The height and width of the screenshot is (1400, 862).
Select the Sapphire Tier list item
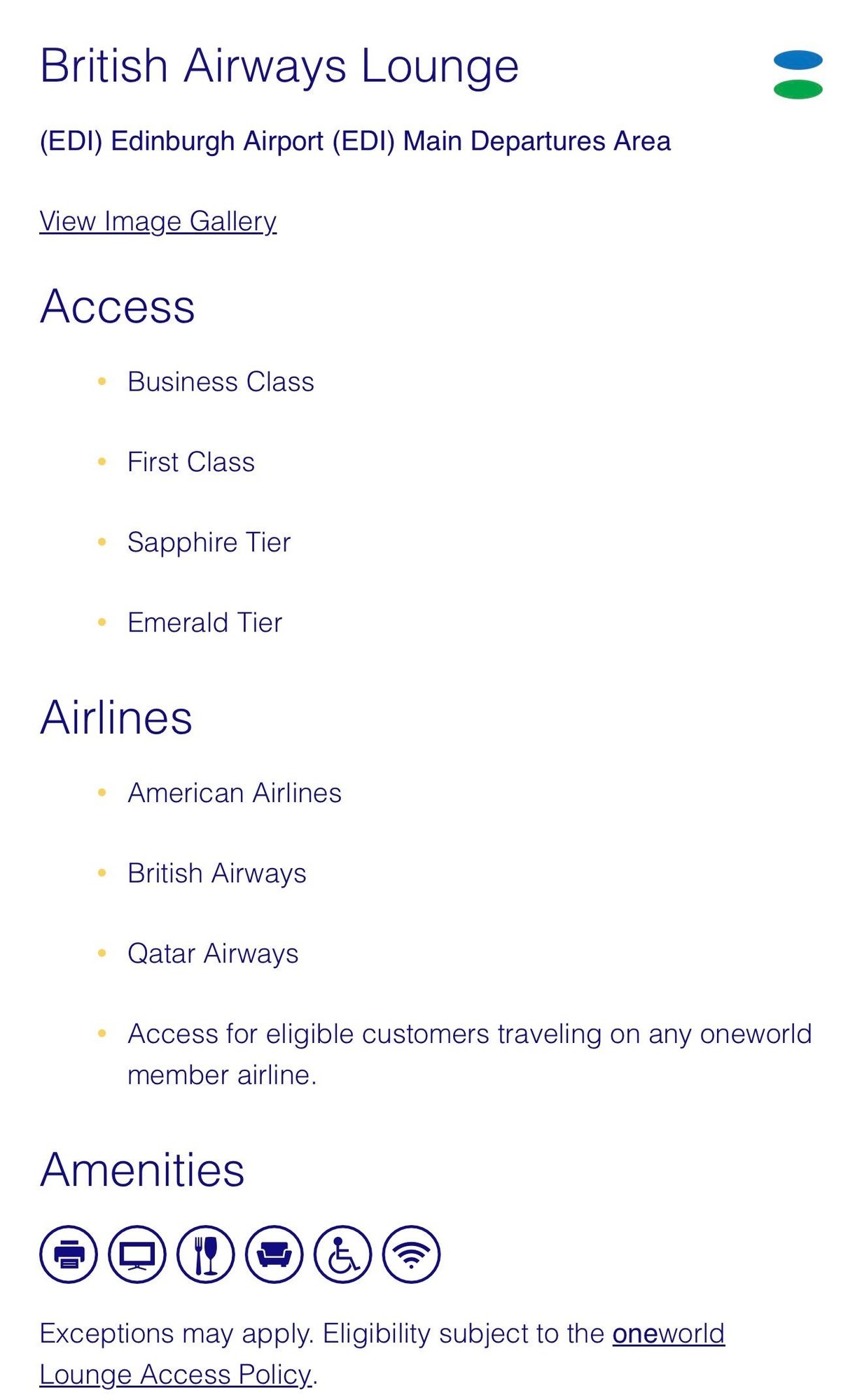(209, 541)
